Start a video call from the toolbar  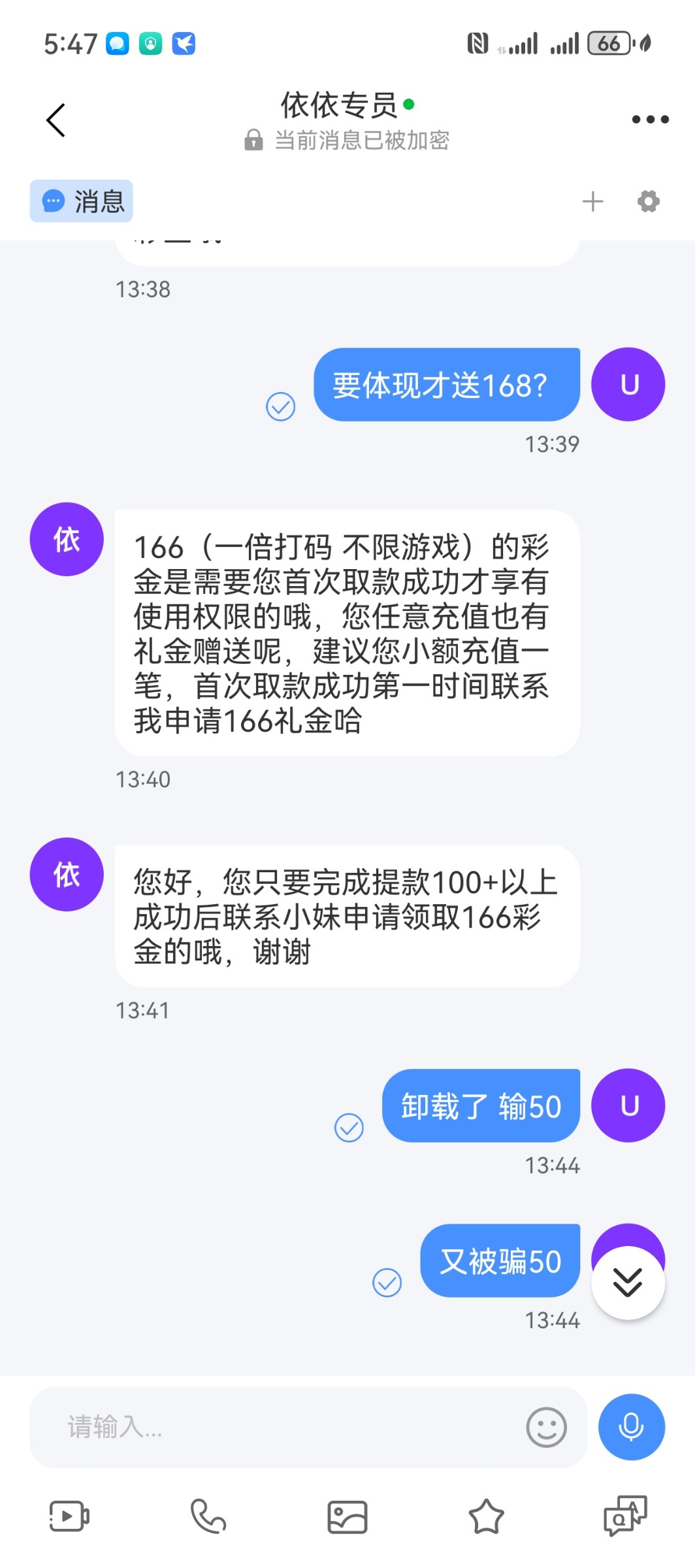69,1516
